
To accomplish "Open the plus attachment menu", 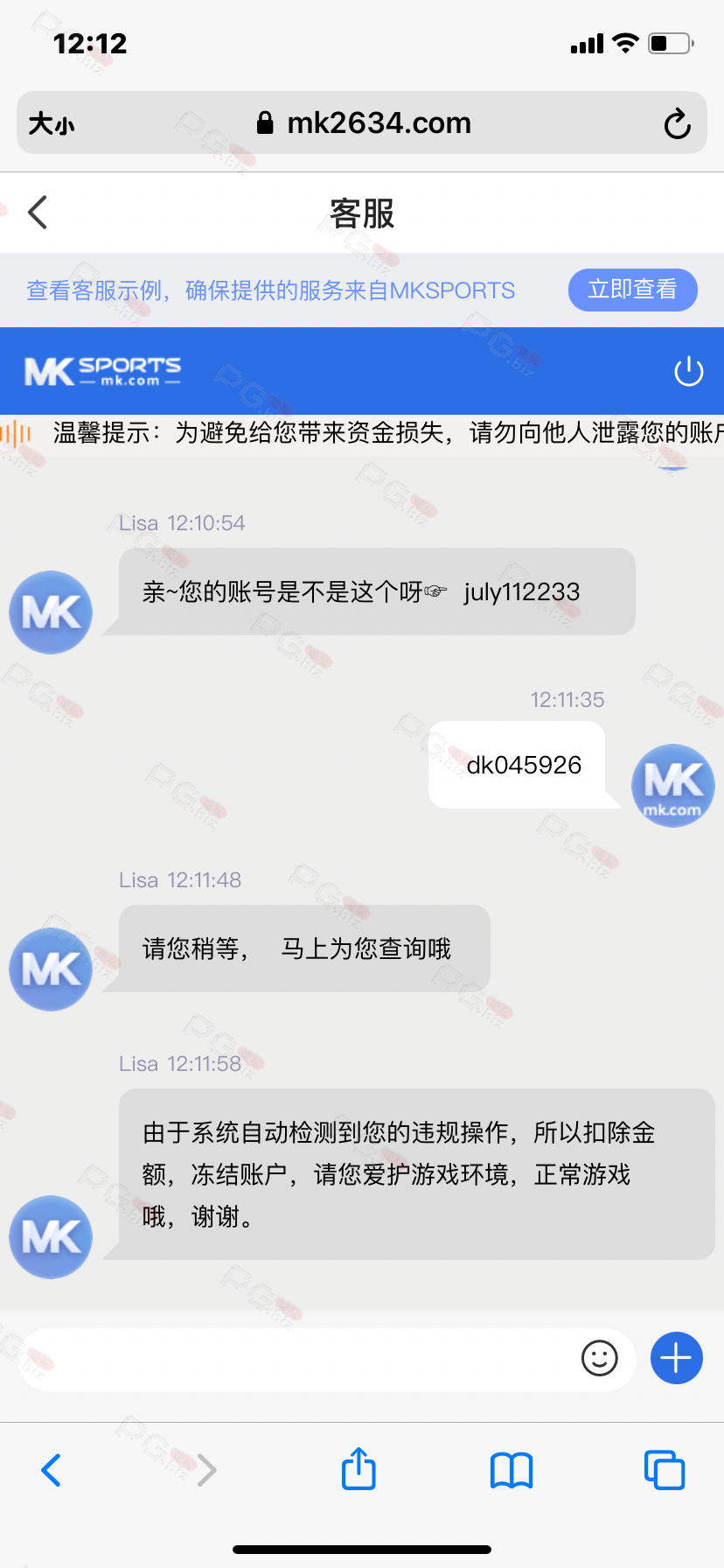I will tap(676, 1358).
